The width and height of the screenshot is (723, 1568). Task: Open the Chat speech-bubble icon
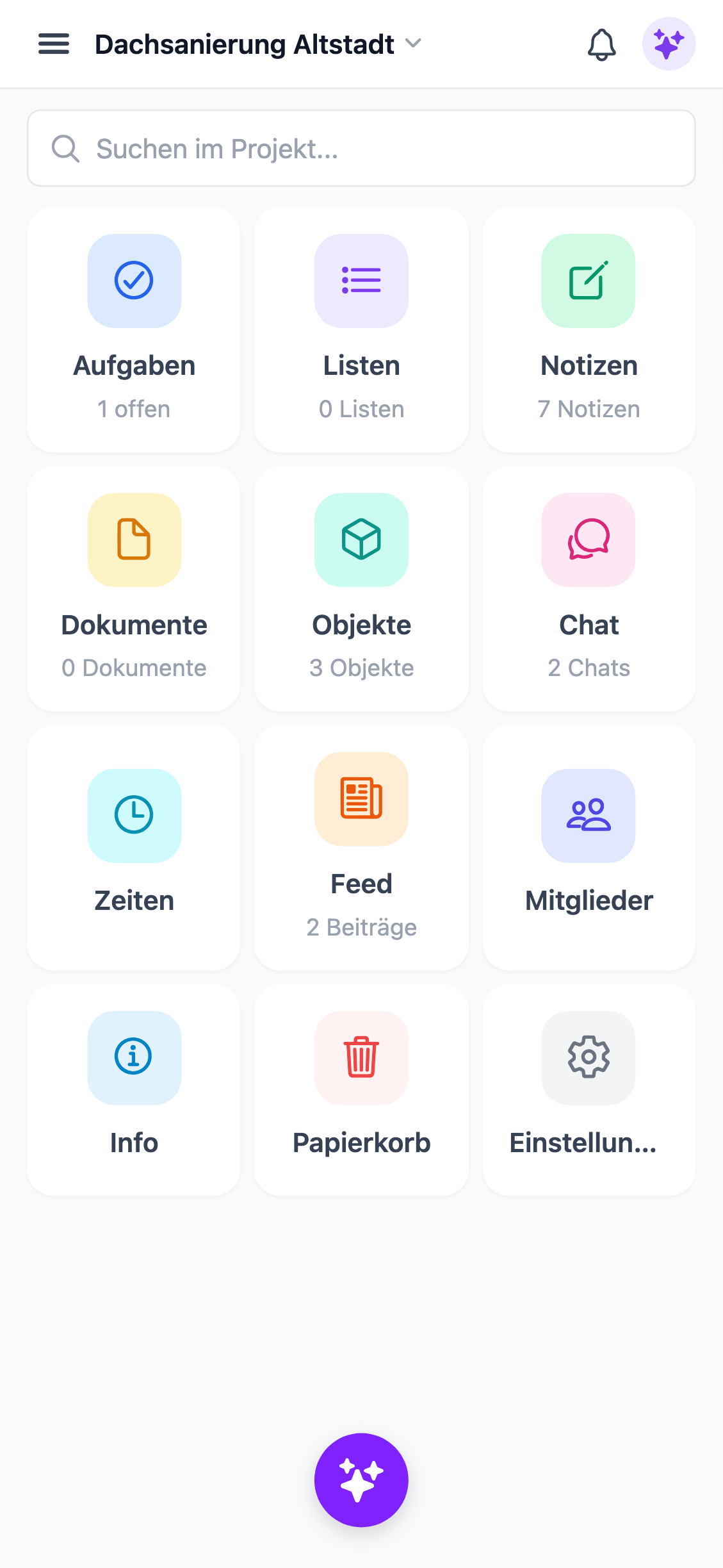(x=588, y=540)
